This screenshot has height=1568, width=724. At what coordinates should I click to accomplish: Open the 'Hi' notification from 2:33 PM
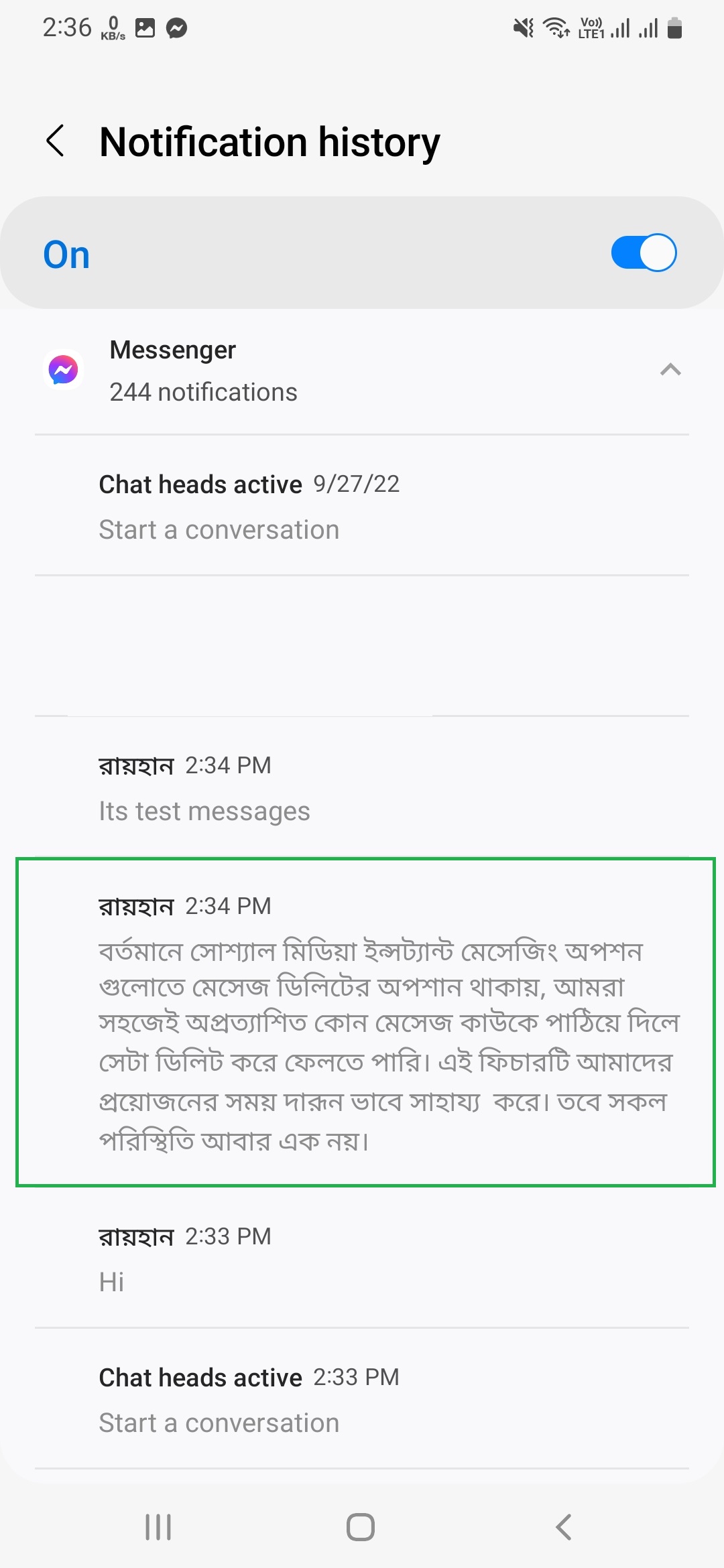362,1258
